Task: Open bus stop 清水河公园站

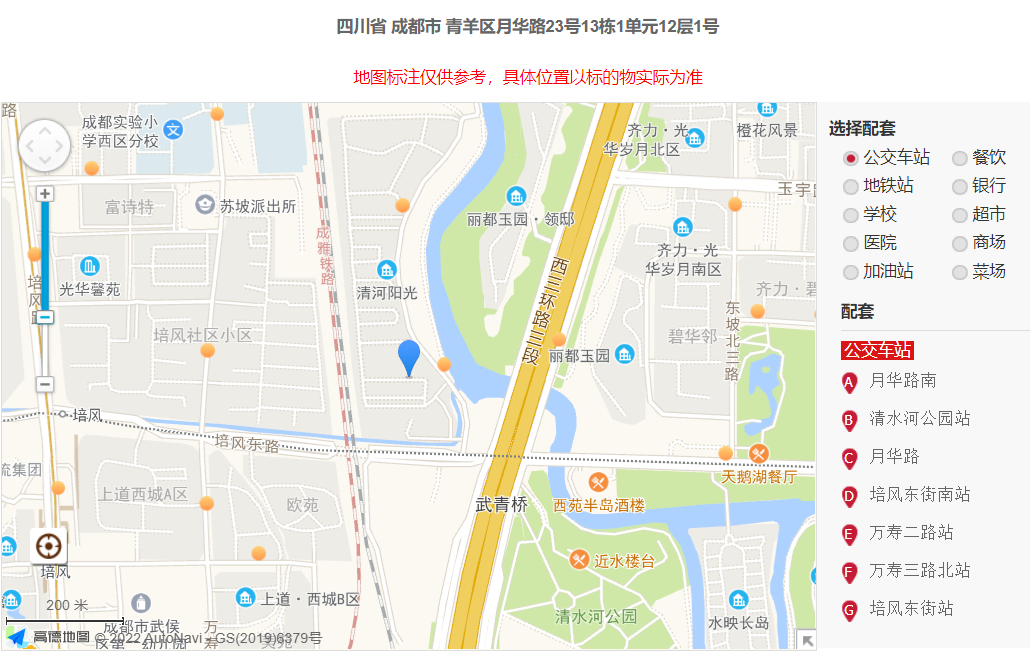Action: 919,419
